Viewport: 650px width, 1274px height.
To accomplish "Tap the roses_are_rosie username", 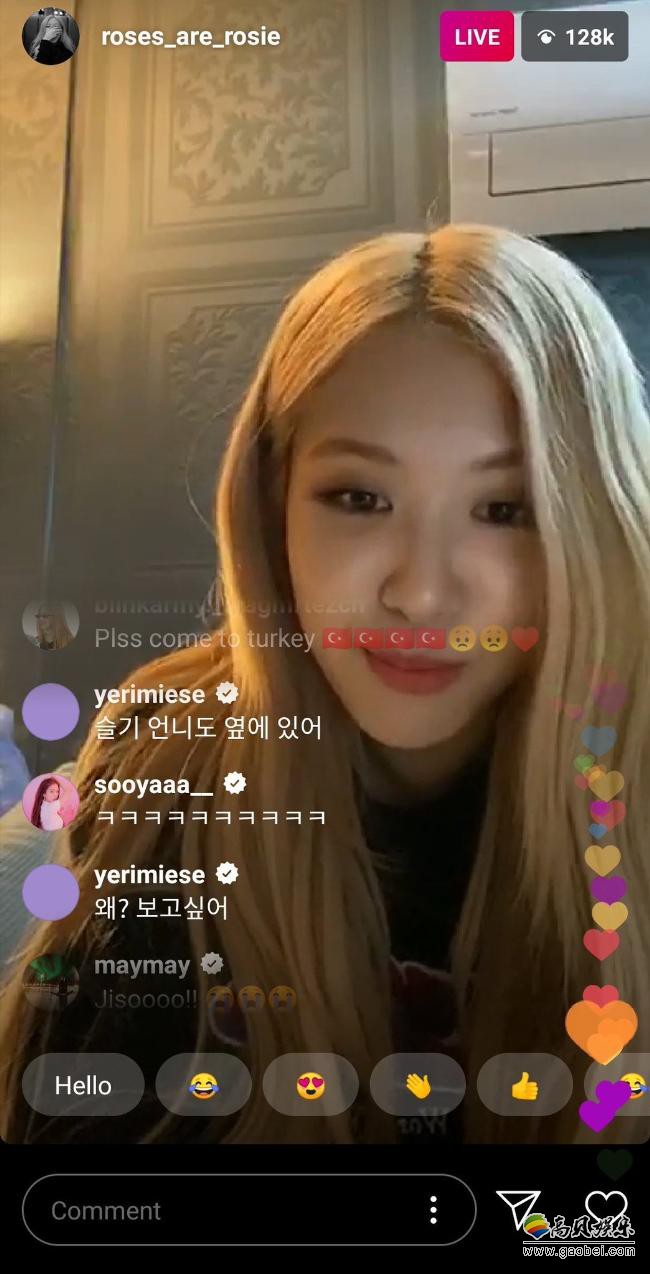I will [x=190, y=37].
